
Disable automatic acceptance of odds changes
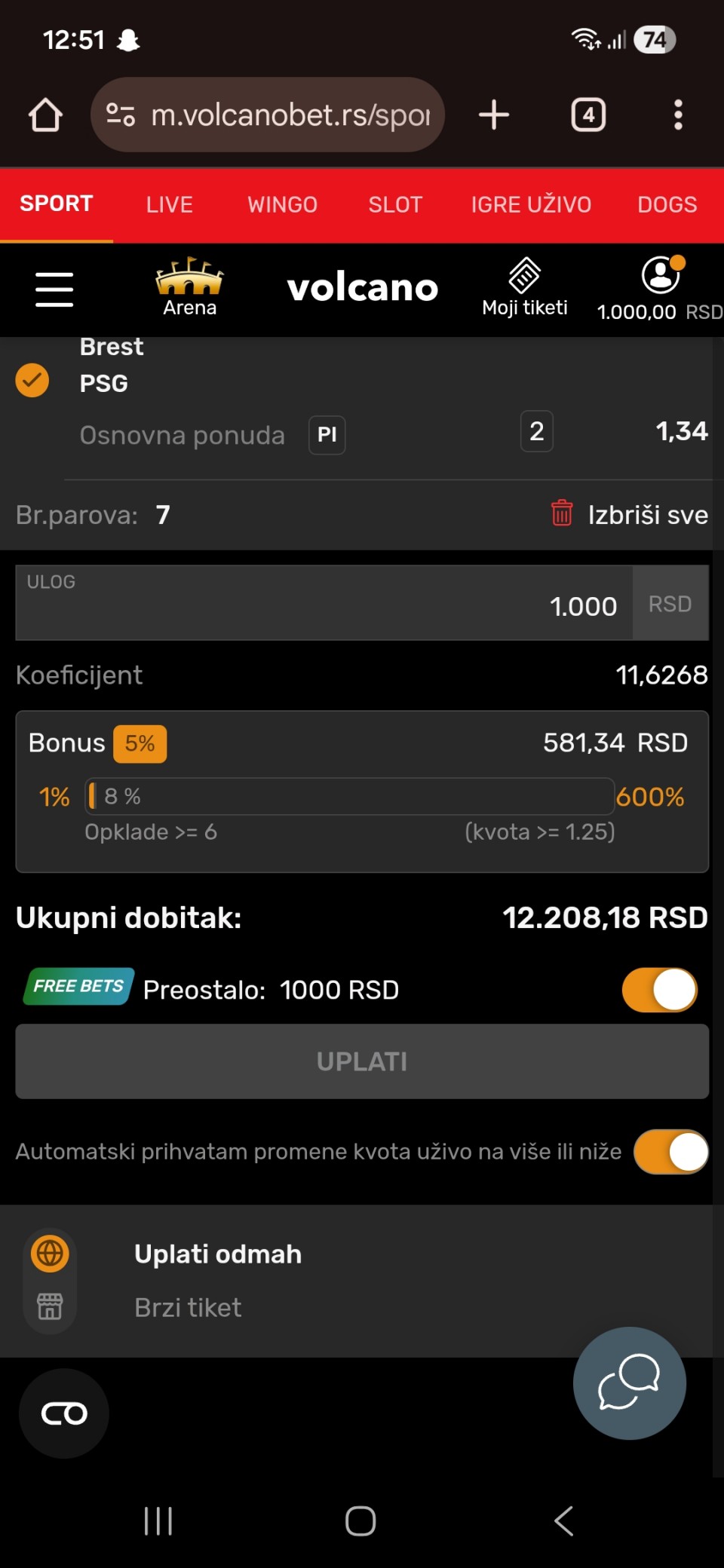tap(670, 1152)
